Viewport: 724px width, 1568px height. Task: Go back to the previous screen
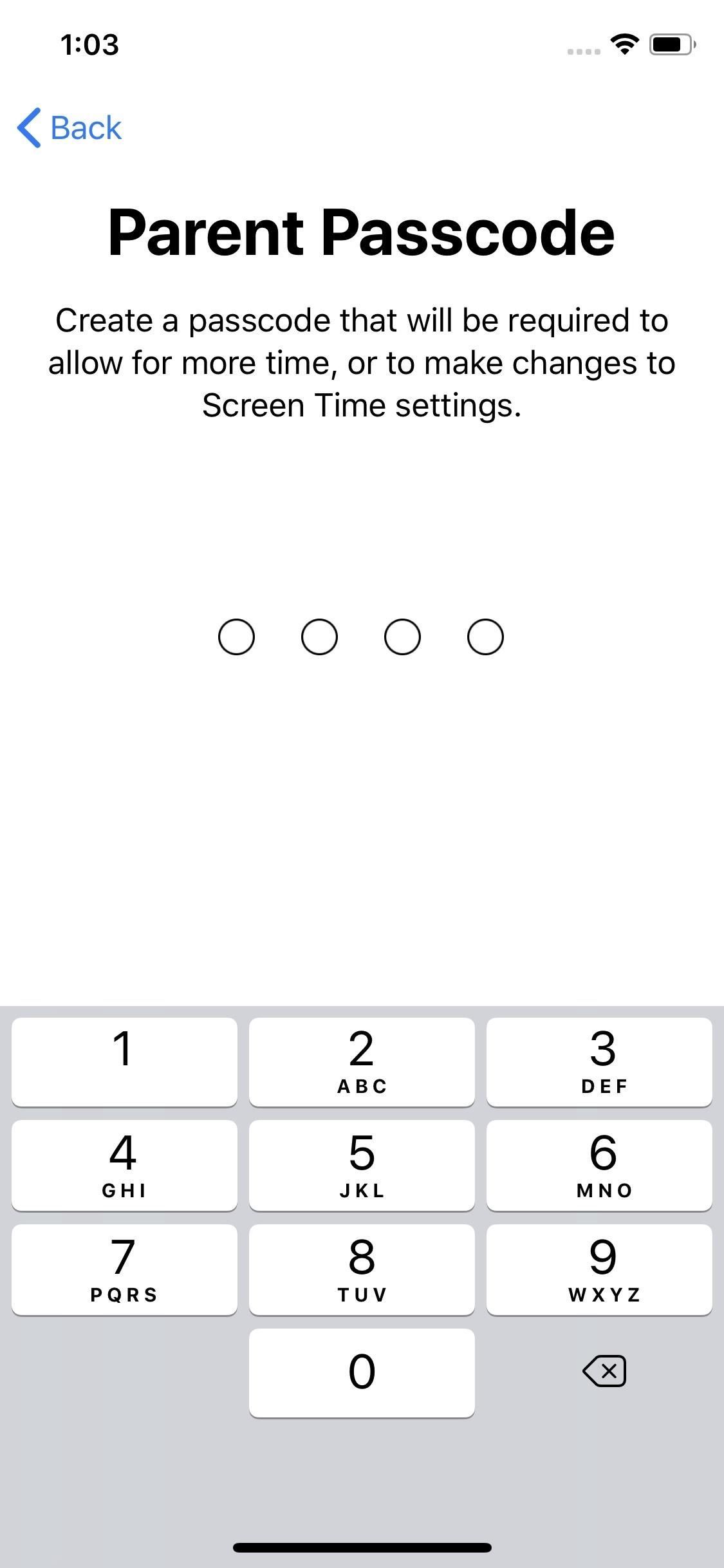point(70,127)
